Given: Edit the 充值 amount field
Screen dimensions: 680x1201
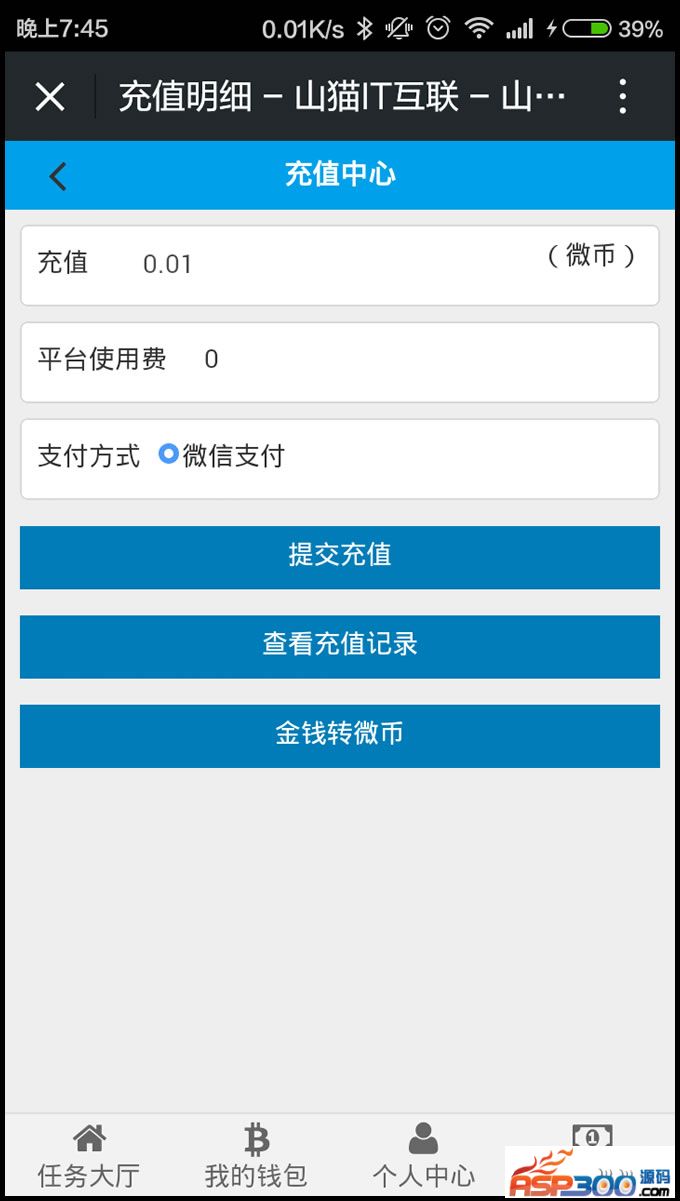Looking at the screenshot, I should [x=330, y=264].
